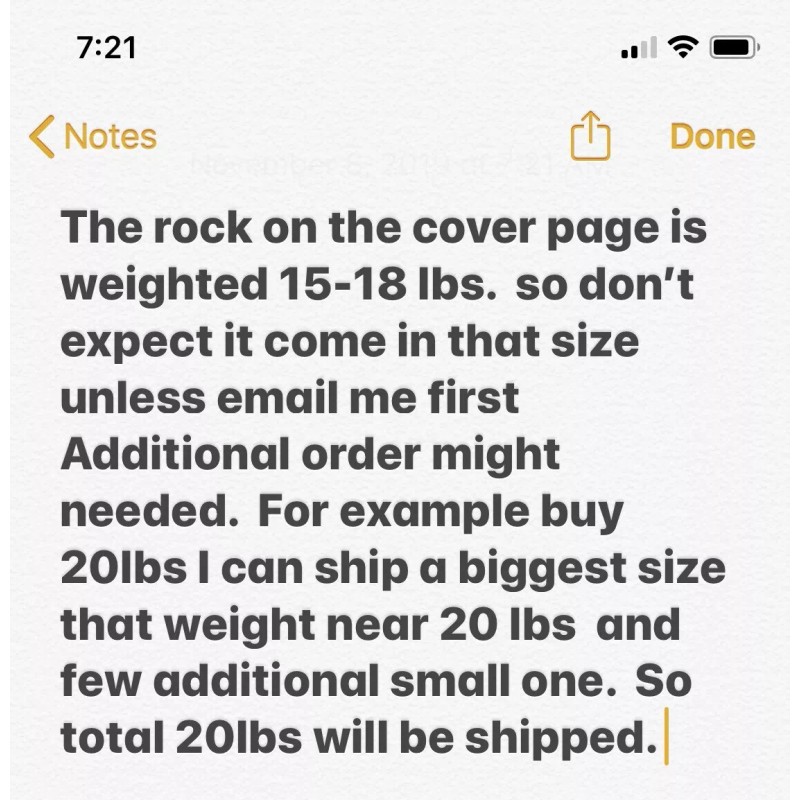Screen dimensions: 800x800
Task: Share this note
Action: pyautogui.click(x=590, y=136)
